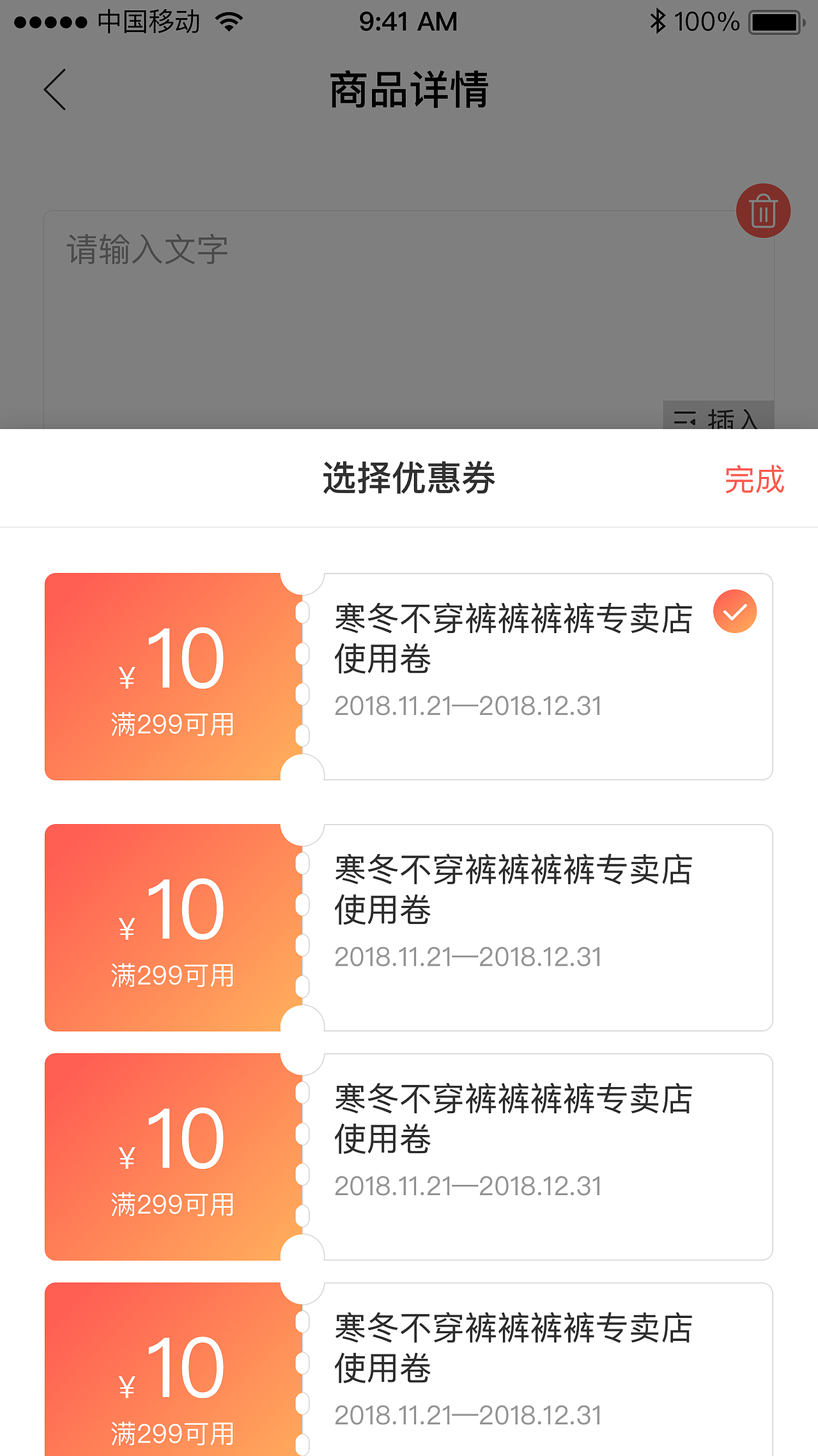Image resolution: width=818 pixels, height=1456 pixels.
Task: Deselect the checked first ¥10 coupon
Action: 735,611
